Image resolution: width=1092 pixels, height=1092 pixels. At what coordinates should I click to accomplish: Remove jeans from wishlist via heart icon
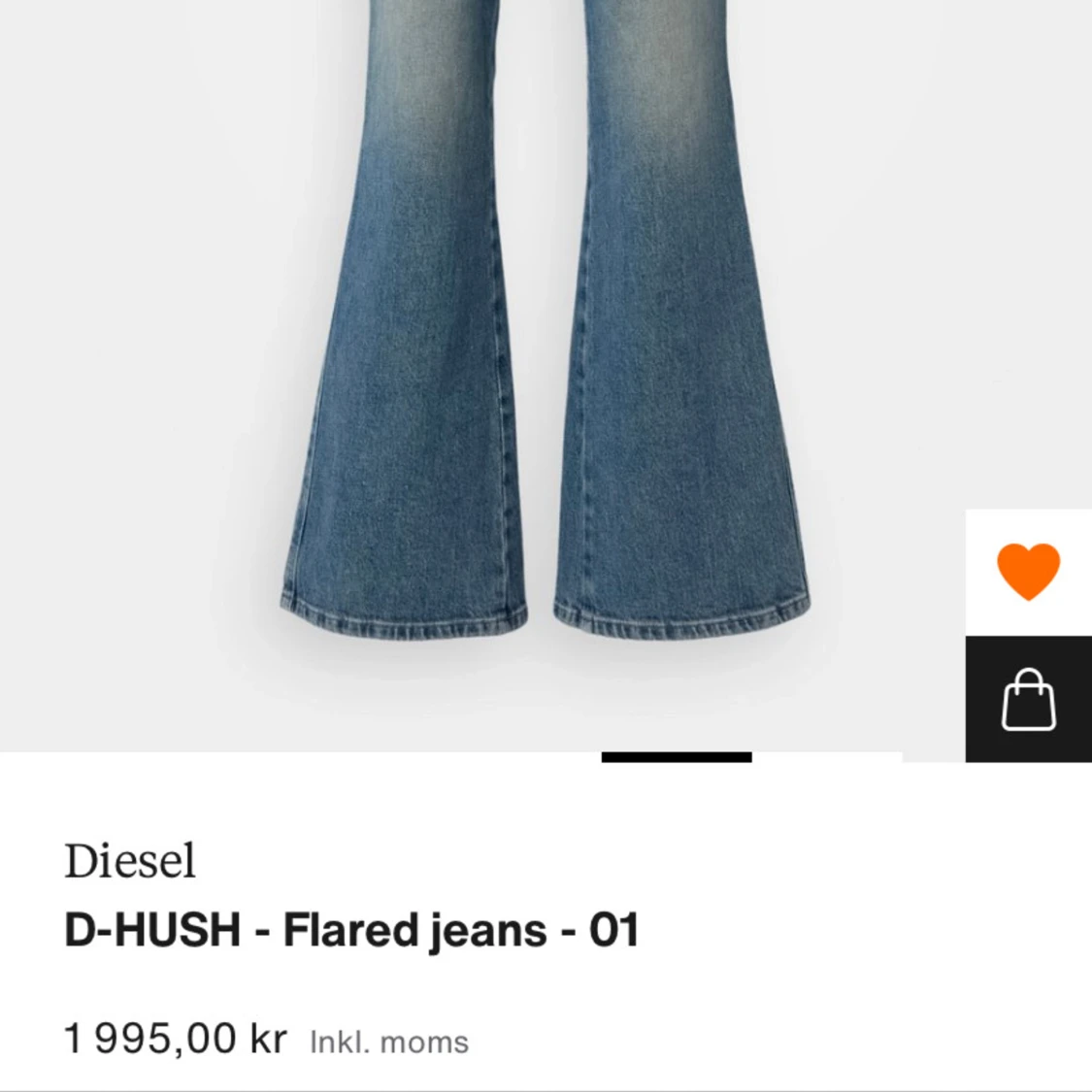[x=1028, y=572]
